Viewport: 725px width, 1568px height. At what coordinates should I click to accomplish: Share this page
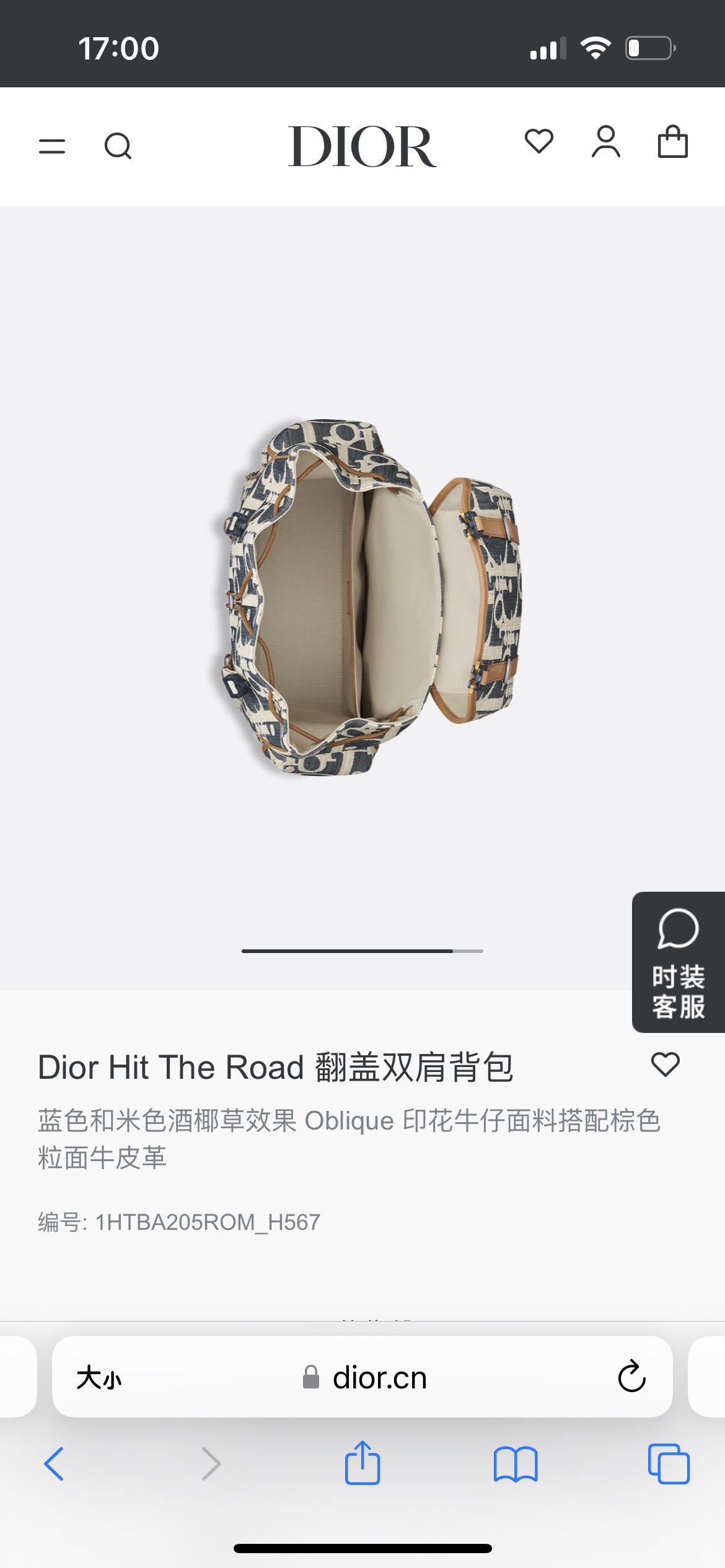click(362, 1463)
